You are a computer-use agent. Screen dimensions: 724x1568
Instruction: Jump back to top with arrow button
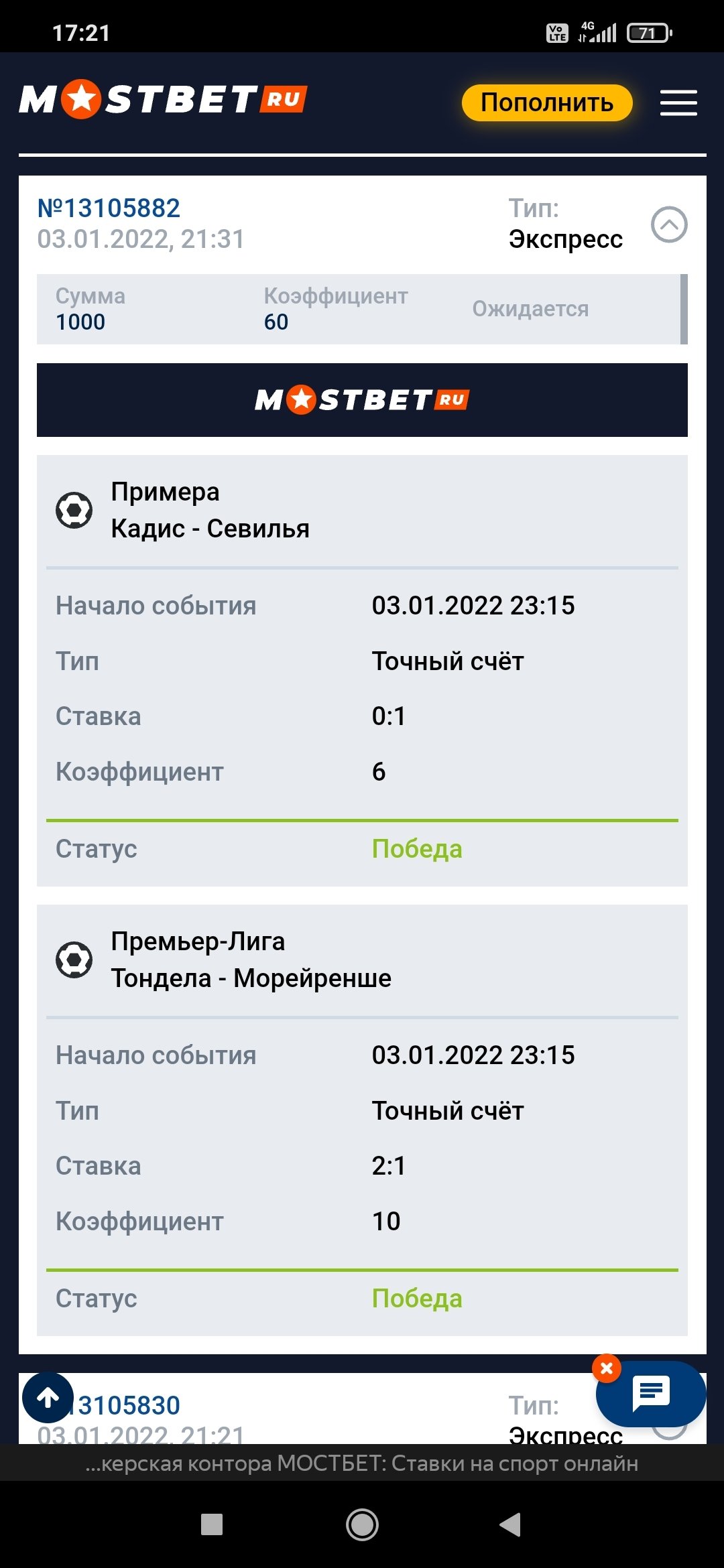(x=48, y=1398)
